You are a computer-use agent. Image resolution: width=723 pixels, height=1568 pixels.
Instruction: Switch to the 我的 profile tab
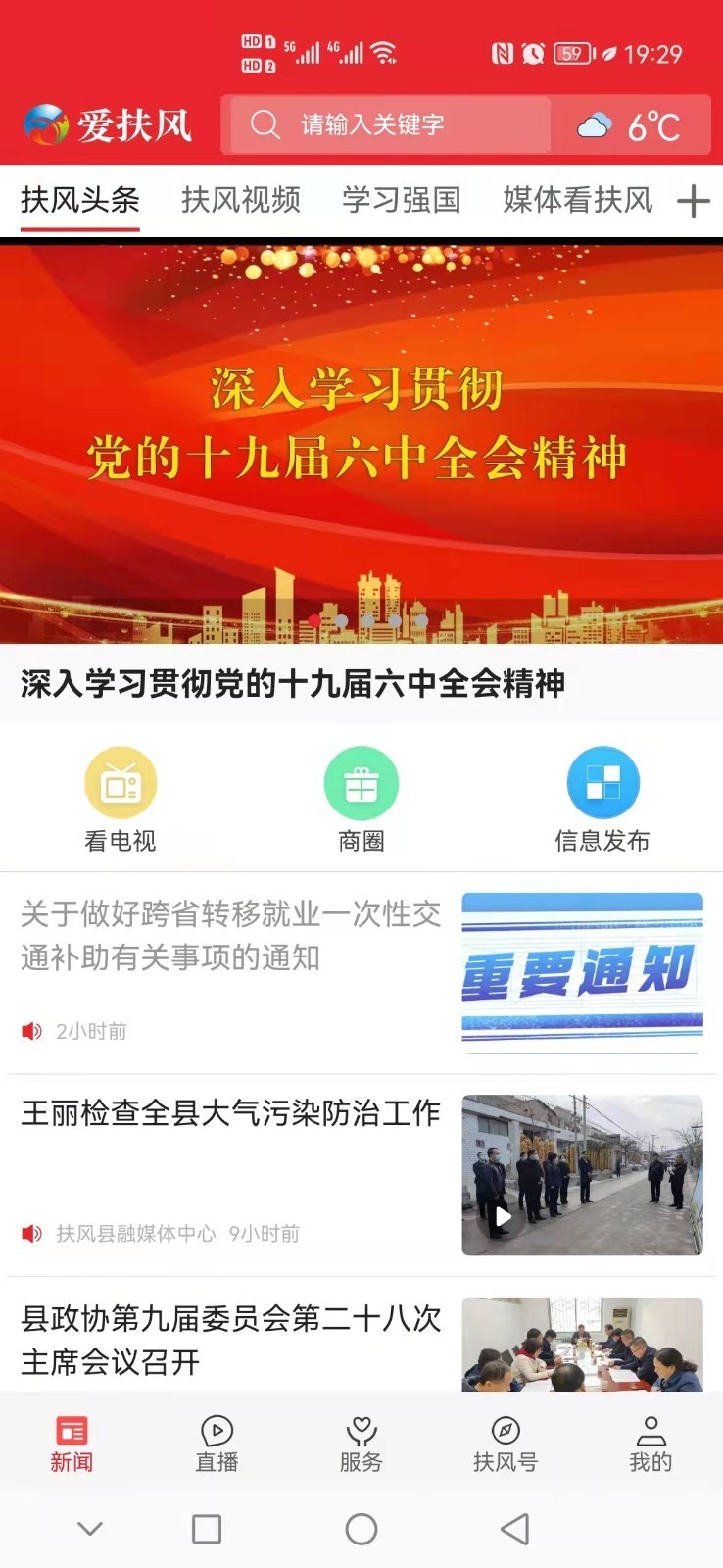pyautogui.click(x=651, y=1444)
